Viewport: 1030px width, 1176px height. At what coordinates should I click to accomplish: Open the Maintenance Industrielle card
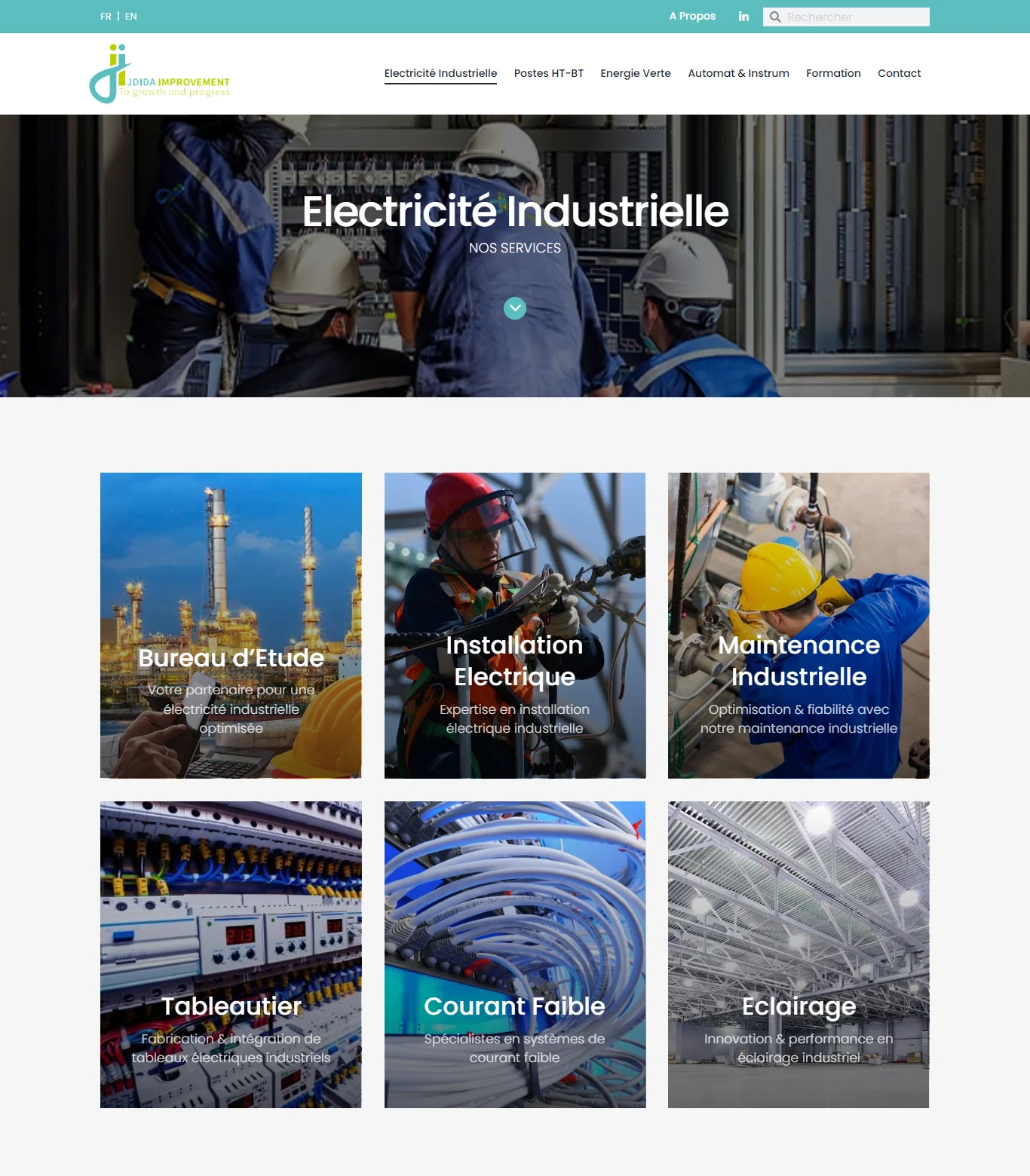coord(799,626)
